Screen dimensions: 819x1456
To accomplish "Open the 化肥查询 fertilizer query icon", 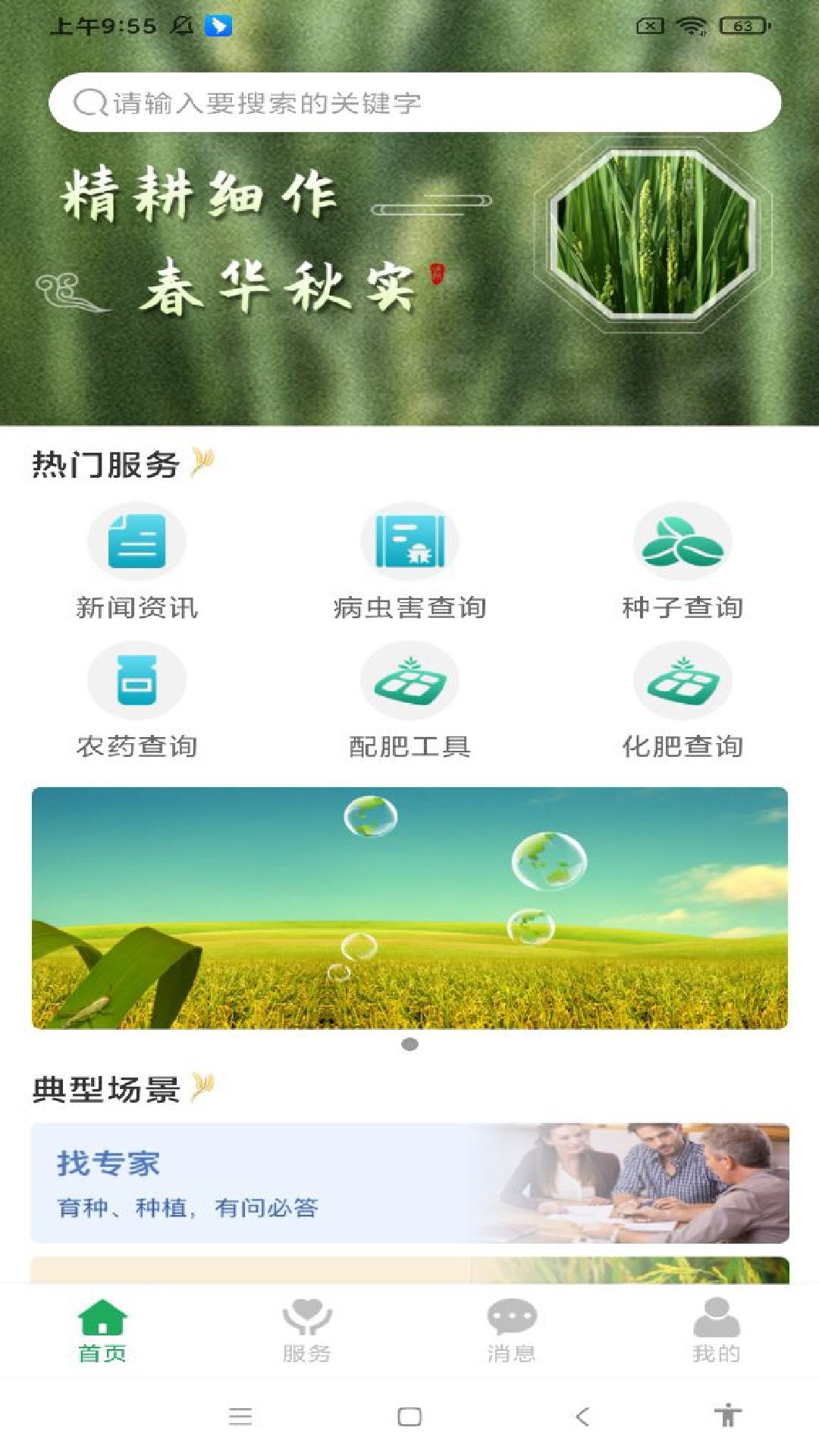I will point(682,680).
